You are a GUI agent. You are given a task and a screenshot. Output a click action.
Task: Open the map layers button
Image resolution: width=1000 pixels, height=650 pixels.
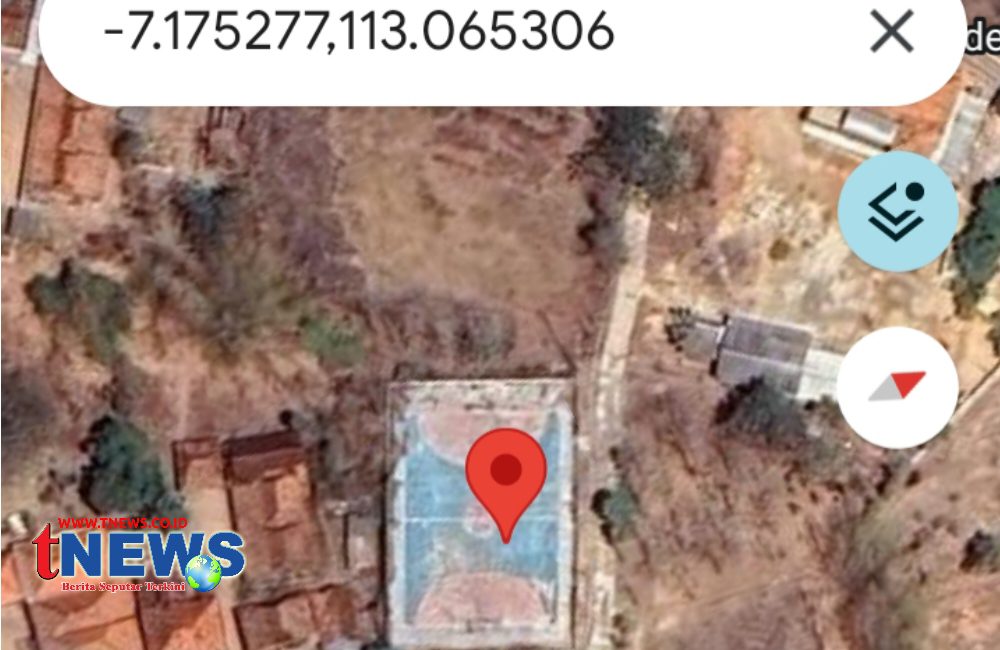pos(897,211)
